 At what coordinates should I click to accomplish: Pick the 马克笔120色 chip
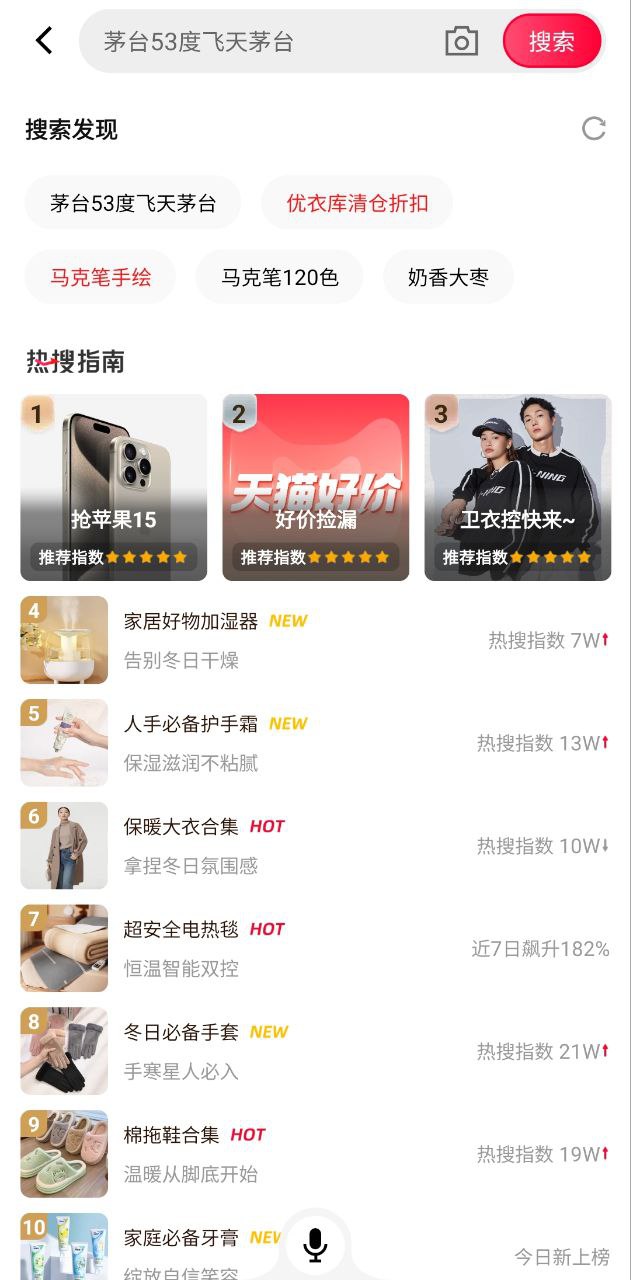coord(280,277)
